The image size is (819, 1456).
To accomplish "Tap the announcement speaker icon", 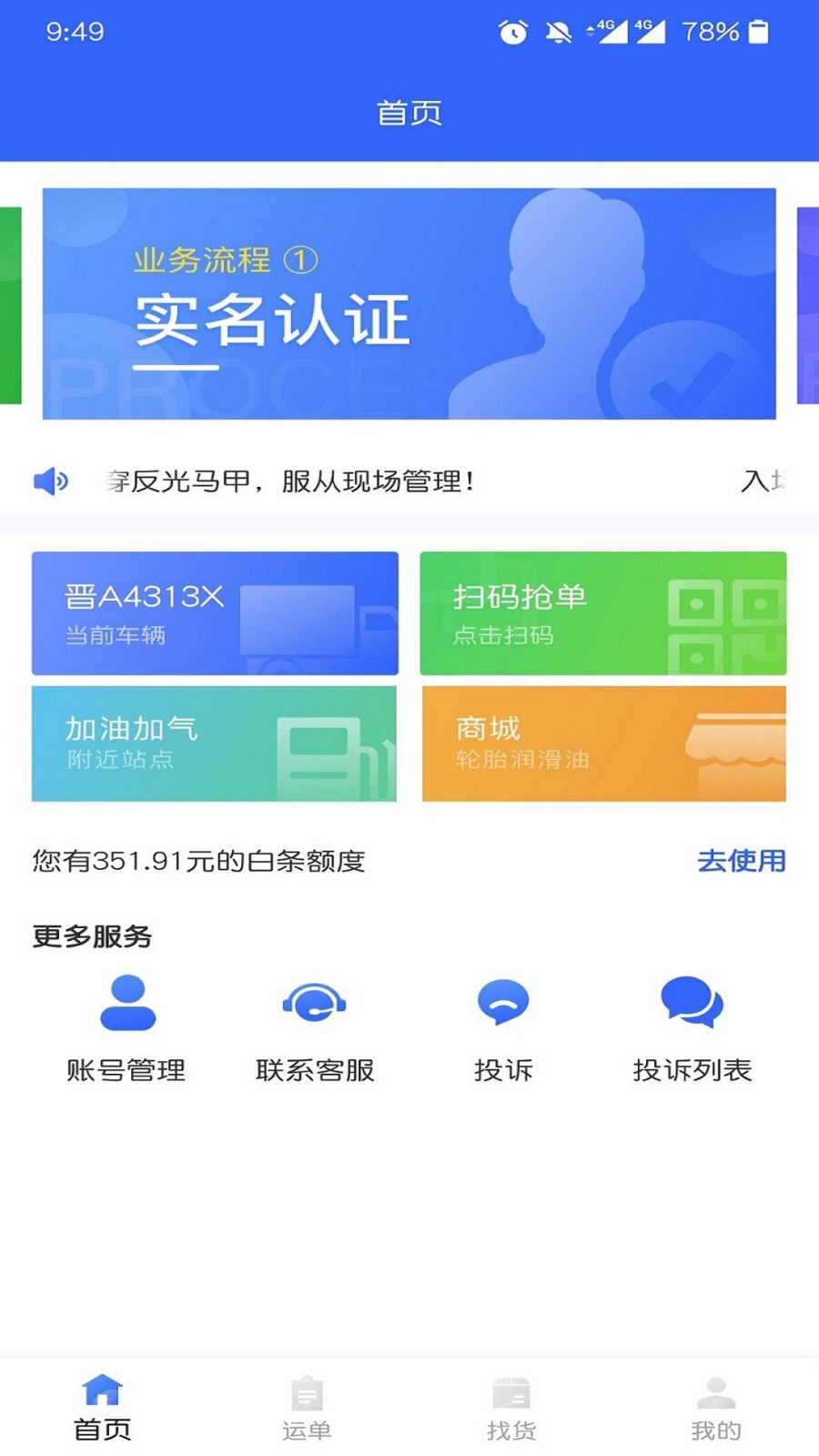I will (x=50, y=480).
